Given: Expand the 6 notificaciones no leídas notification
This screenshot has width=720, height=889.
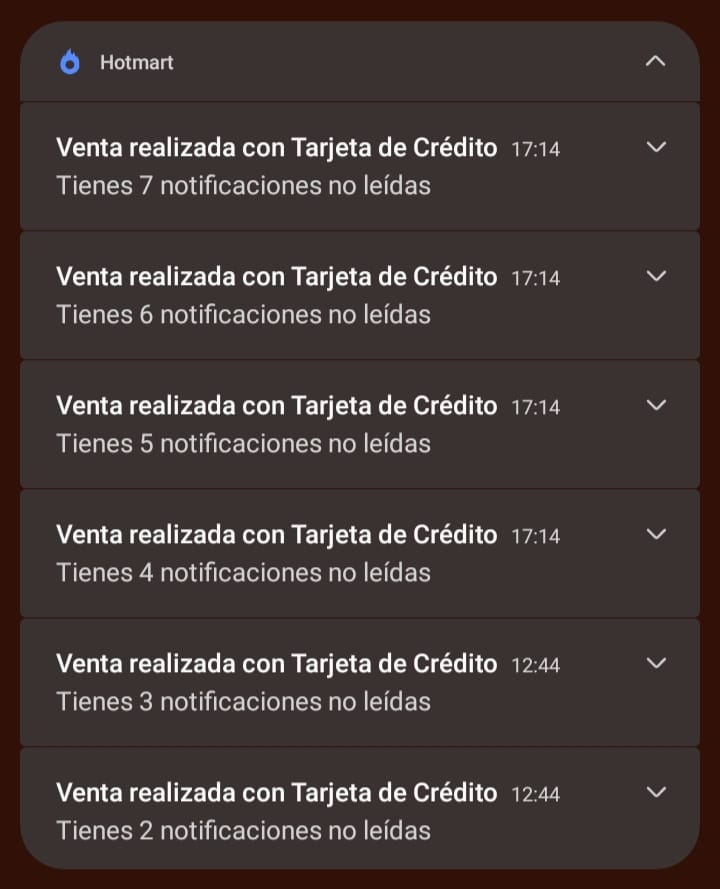Looking at the screenshot, I should [x=656, y=276].
